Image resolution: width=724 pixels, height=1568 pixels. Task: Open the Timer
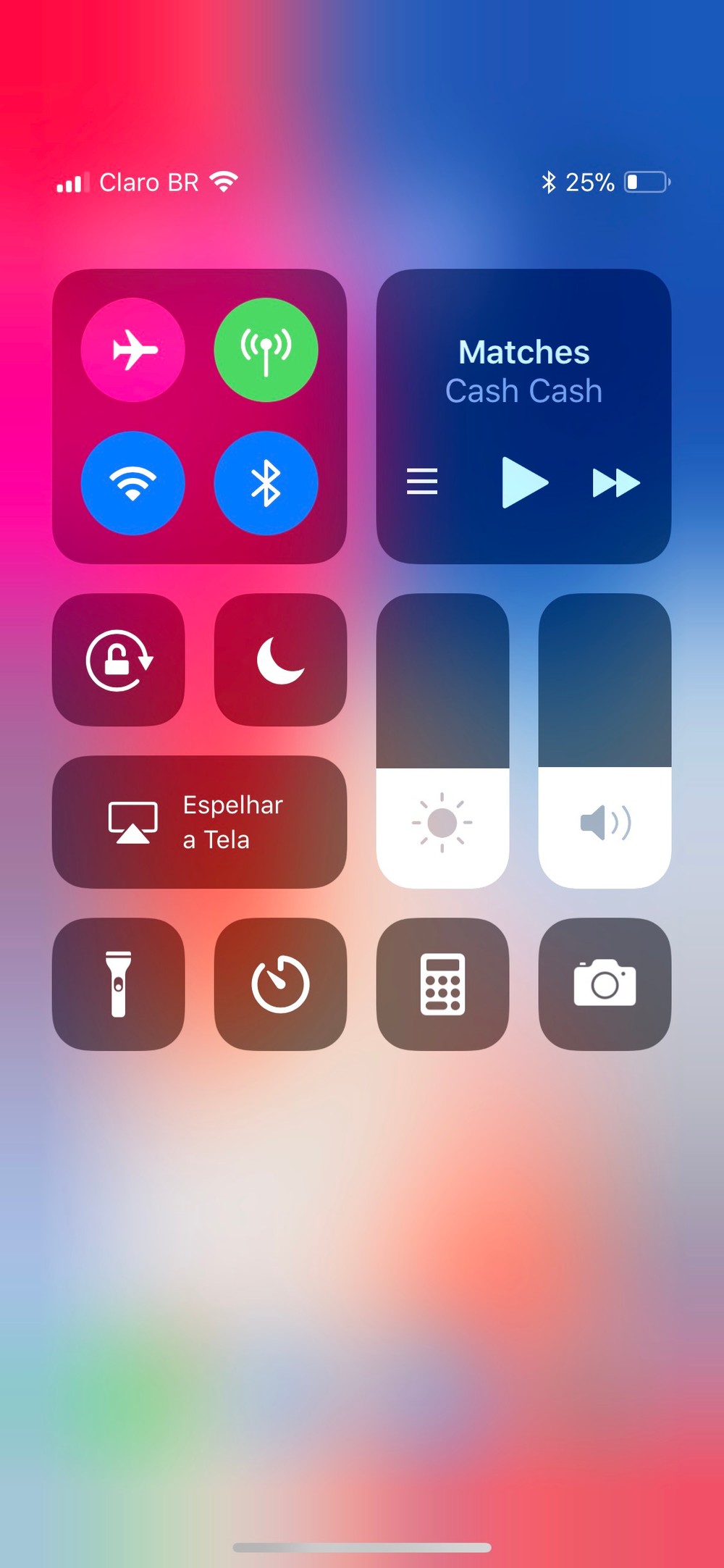pos(280,984)
